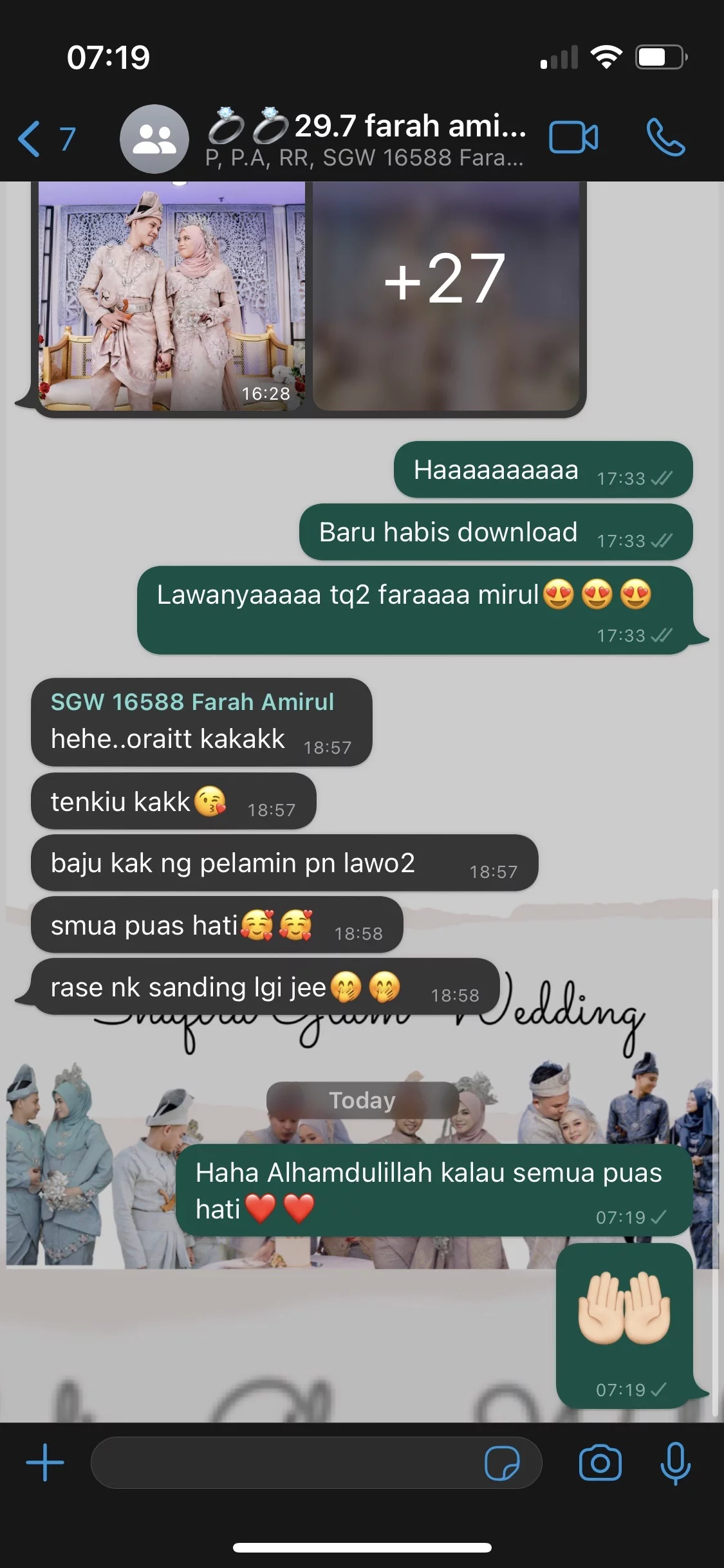Tap the group avatar icon
This screenshot has width=724, height=1568.
point(154,138)
